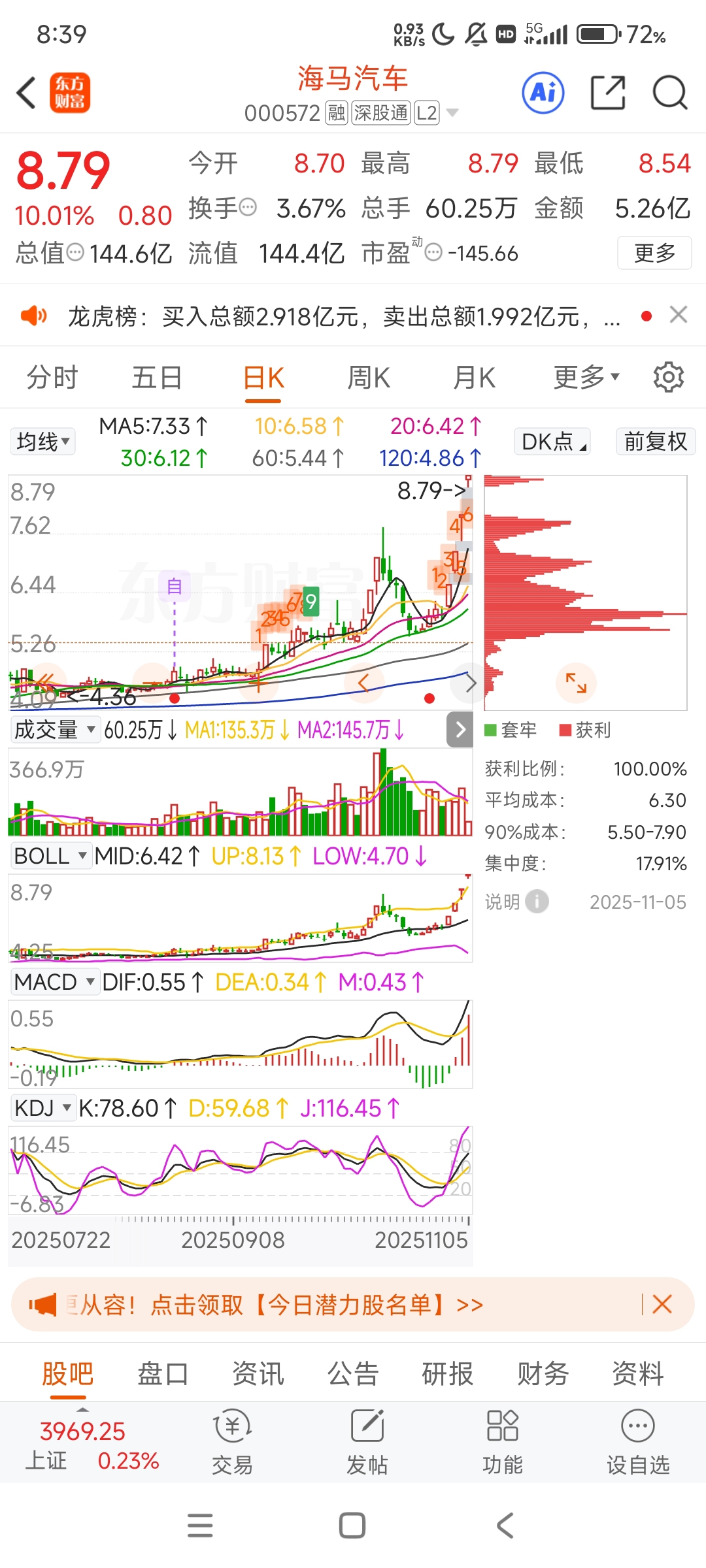Open chart settings gear
706x1568 pixels.
(x=668, y=378)
